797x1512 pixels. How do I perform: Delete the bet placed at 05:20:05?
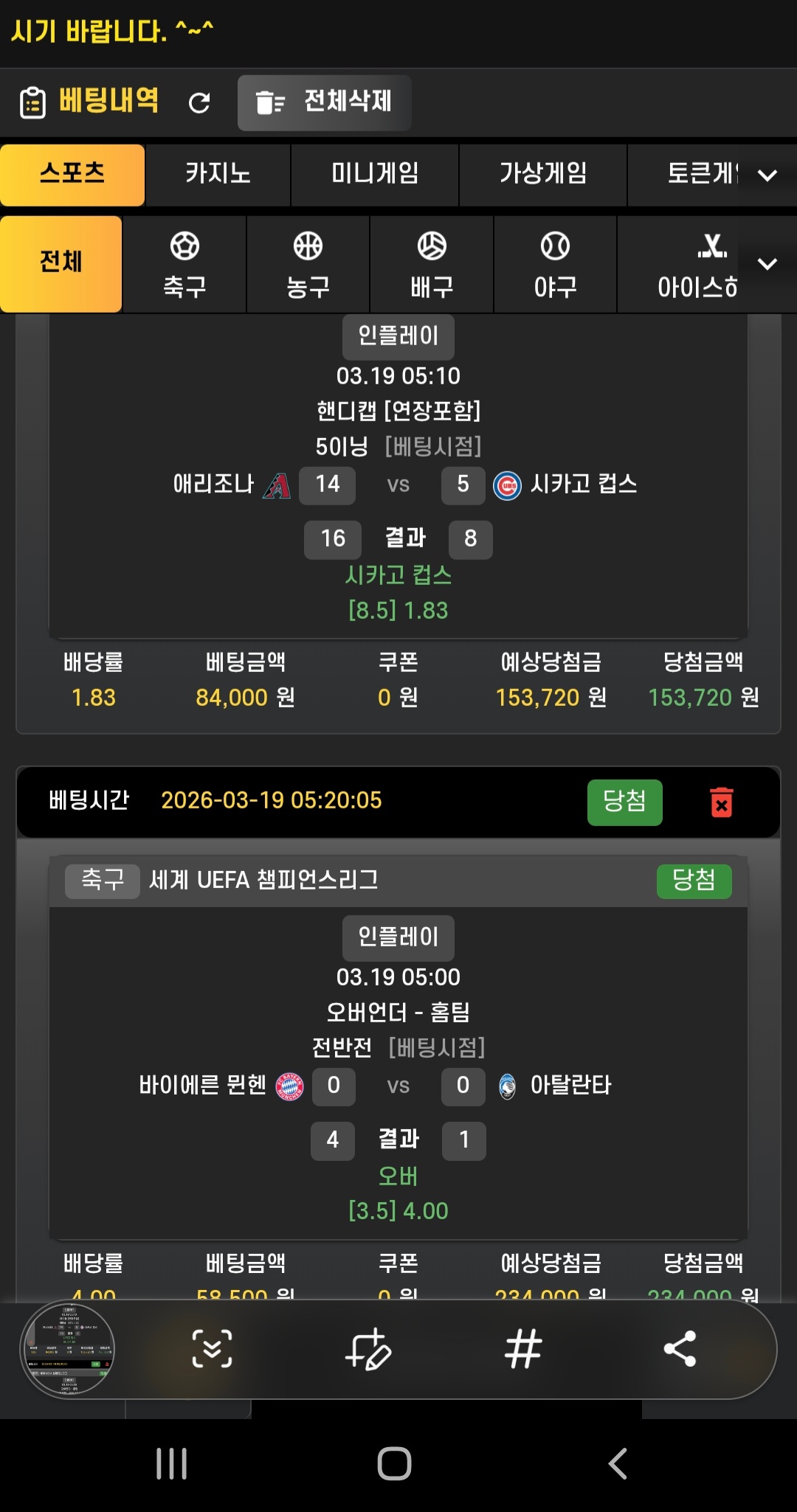(721, 802)
